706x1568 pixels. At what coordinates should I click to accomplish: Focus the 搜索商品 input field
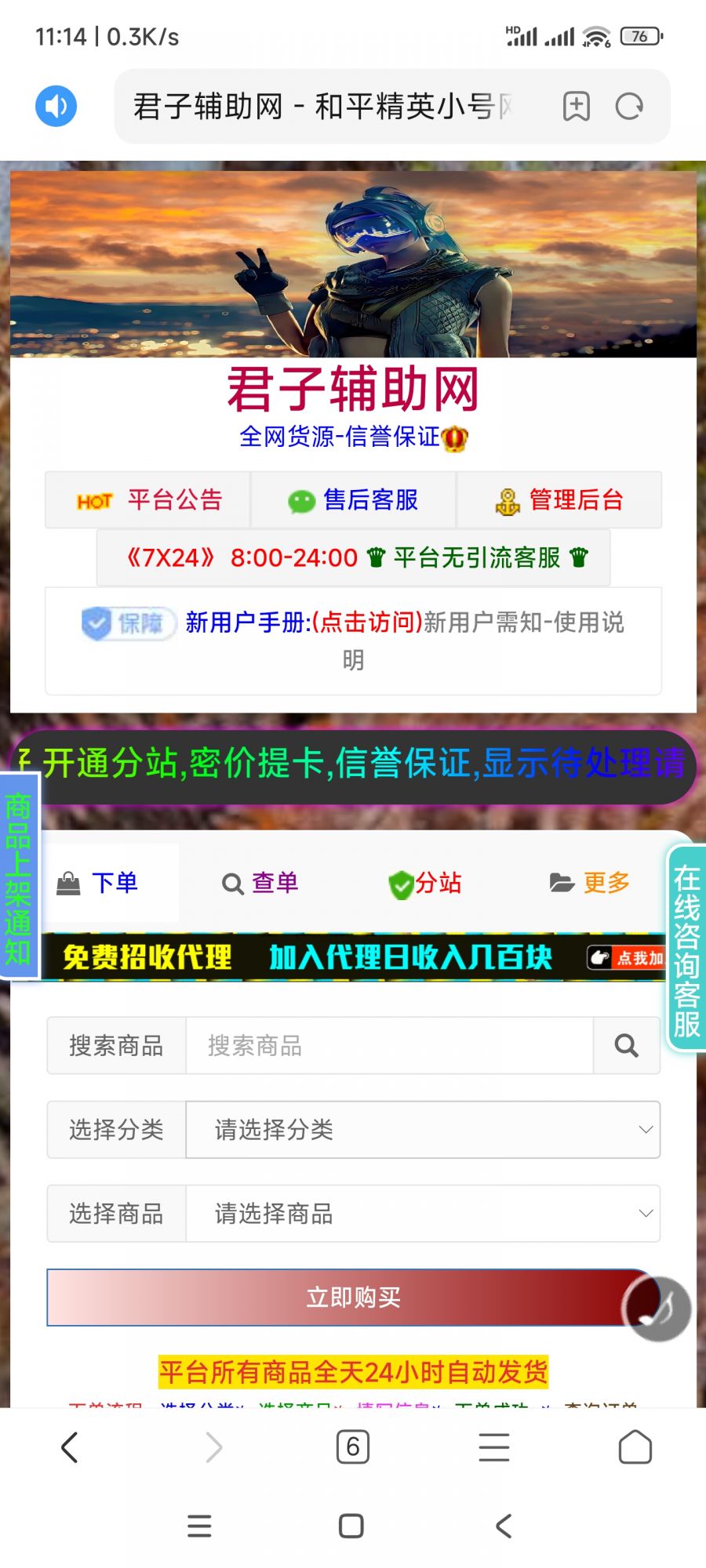tap(389, 1046)
